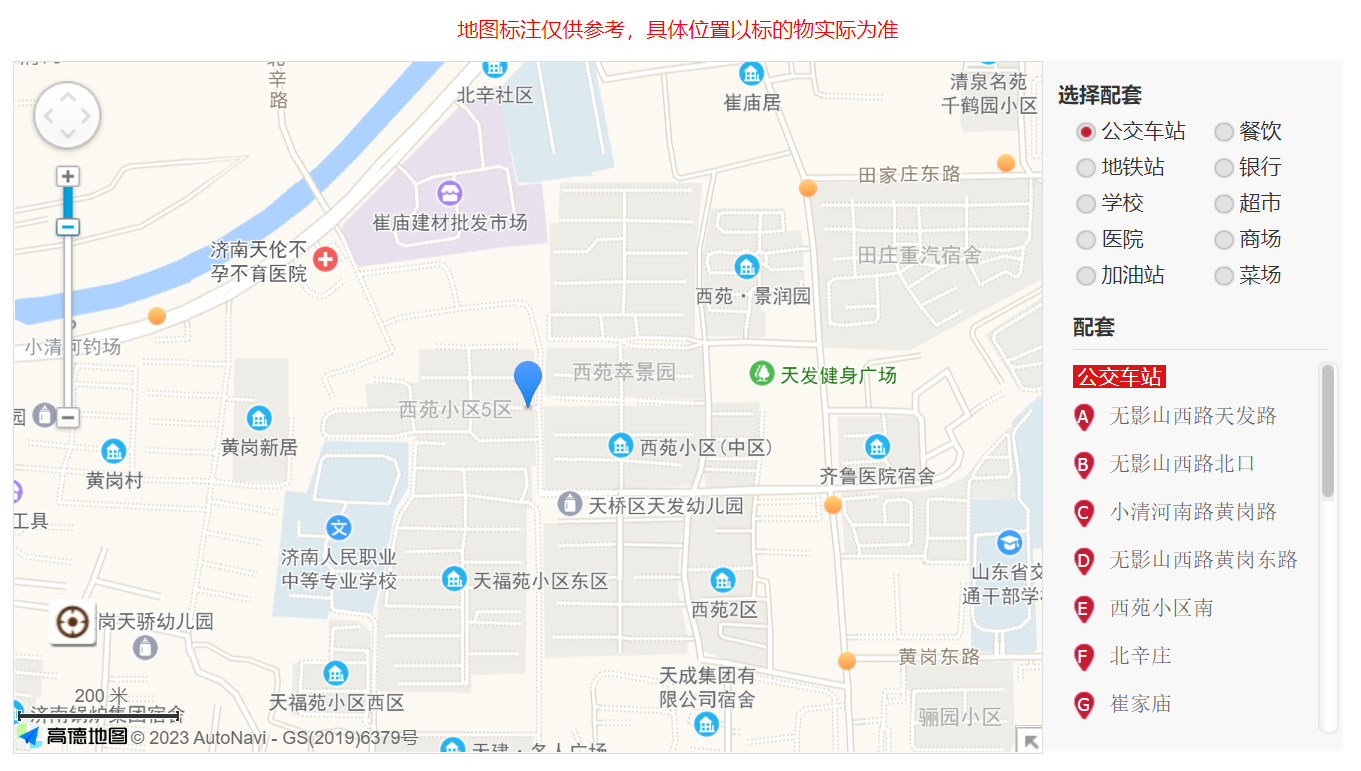Image resolution: width=1361 pixels, height=771 pixels.
Task: Select the 餐饮 radio option
Action: click(1224, 132)
